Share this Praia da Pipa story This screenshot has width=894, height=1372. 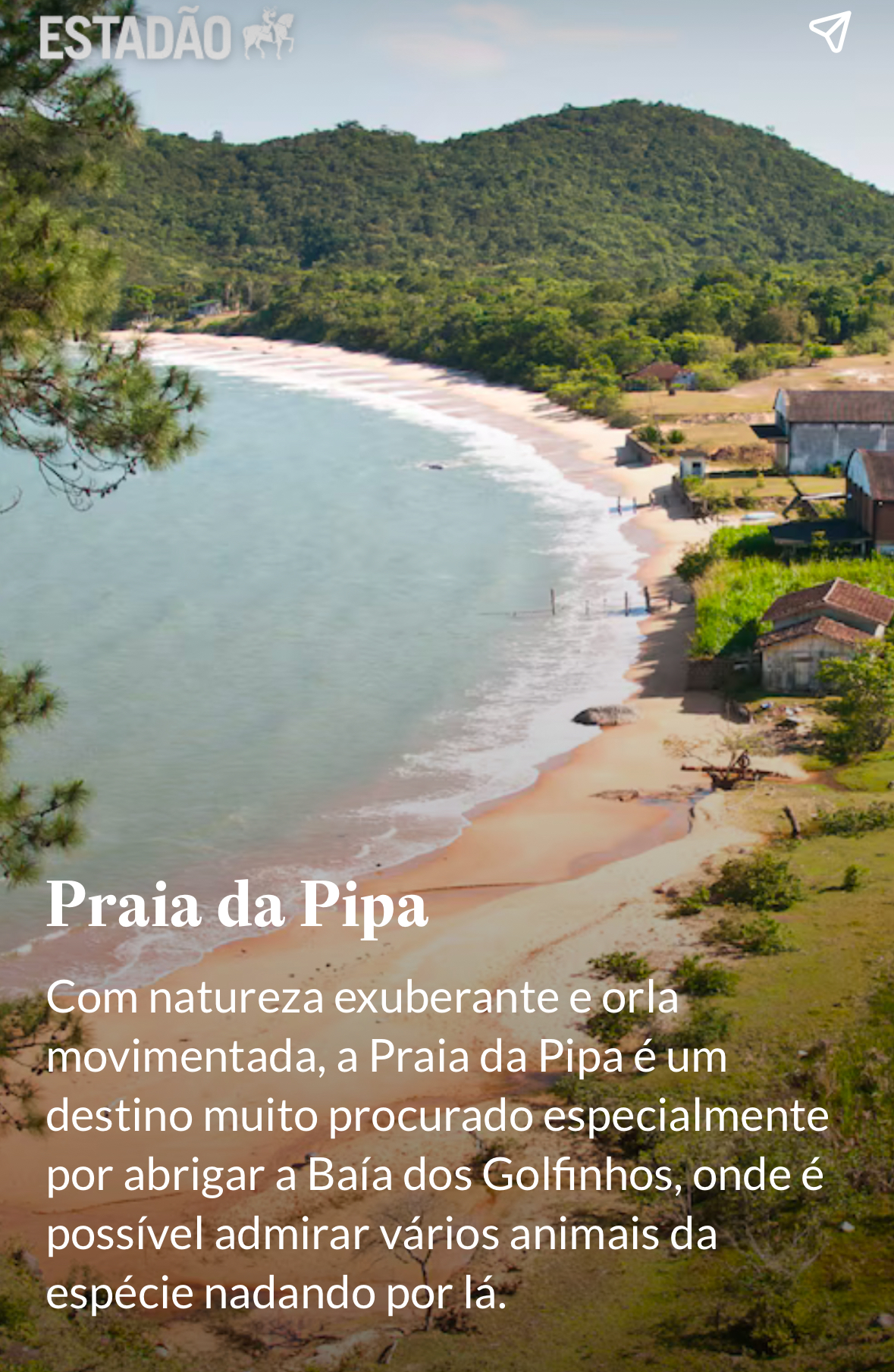click(830, 33)
